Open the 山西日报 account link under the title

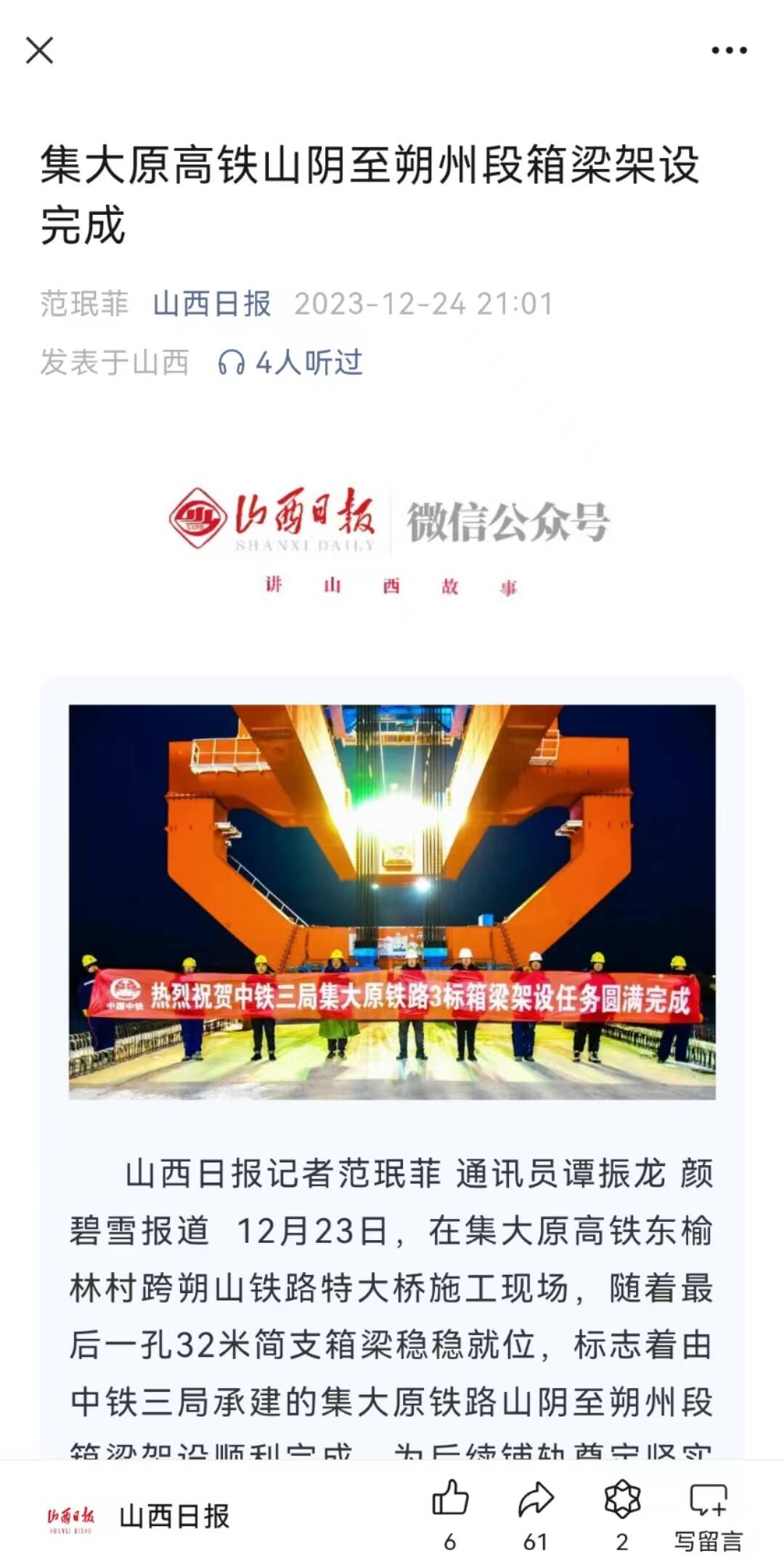212,303
